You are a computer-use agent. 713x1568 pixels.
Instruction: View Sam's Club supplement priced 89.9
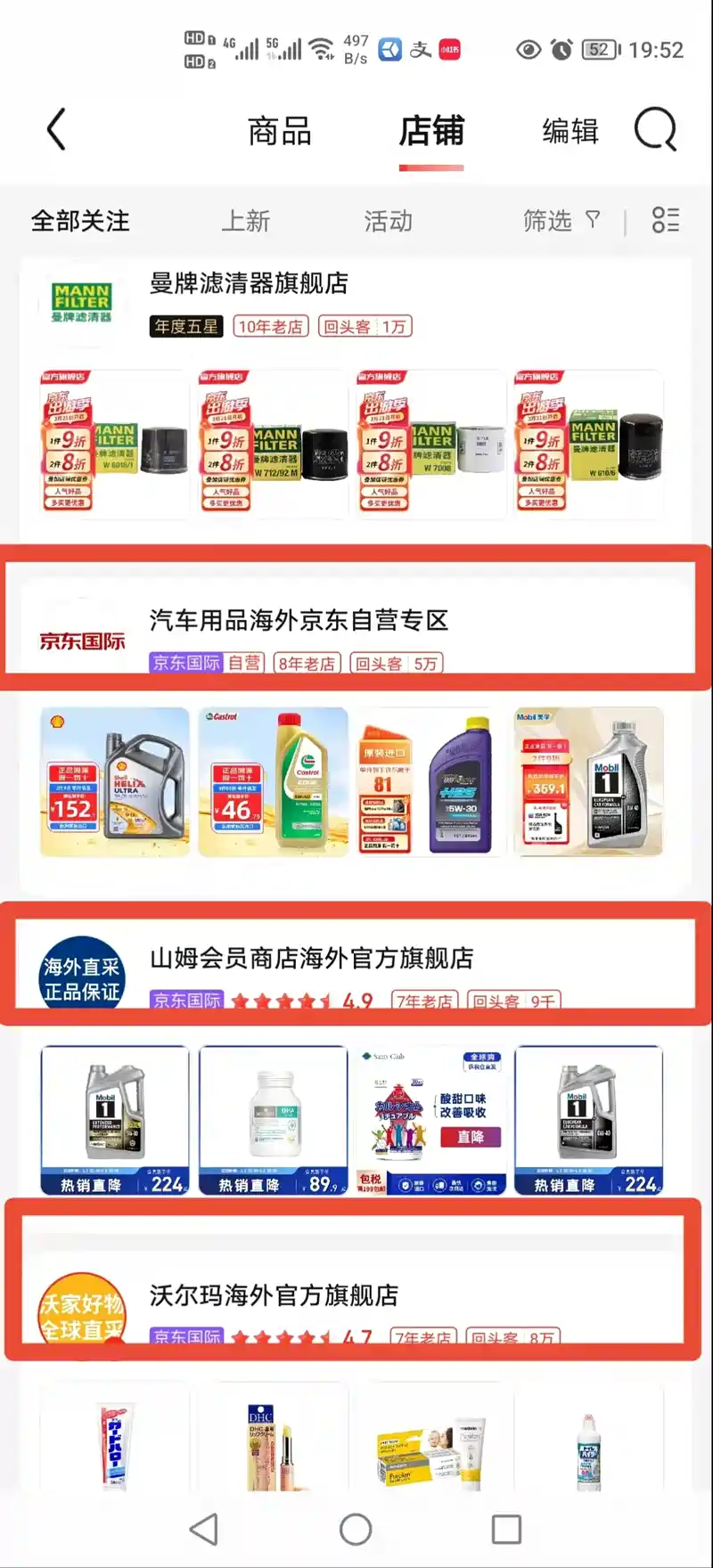tap(273, 1120)
